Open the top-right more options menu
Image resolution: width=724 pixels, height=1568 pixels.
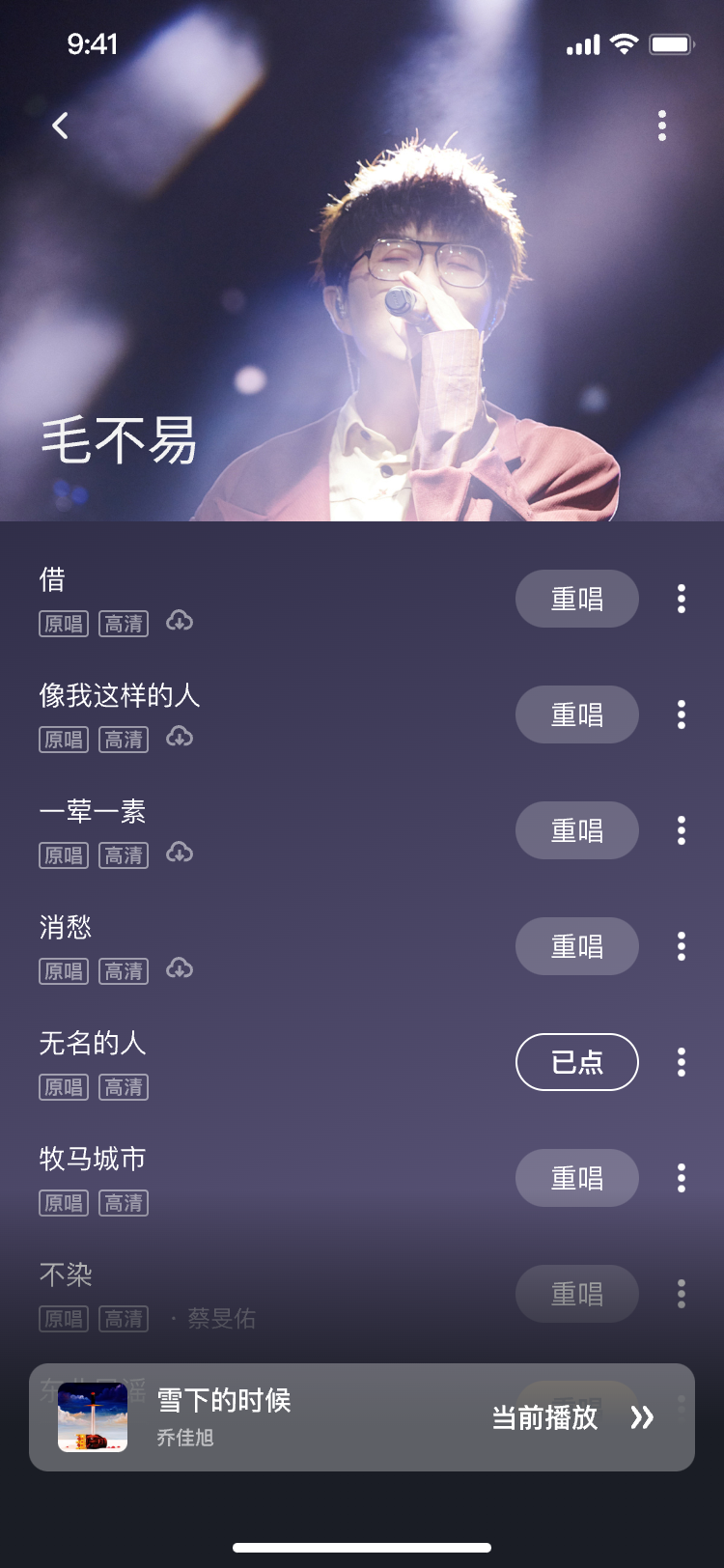pos(662,126)
